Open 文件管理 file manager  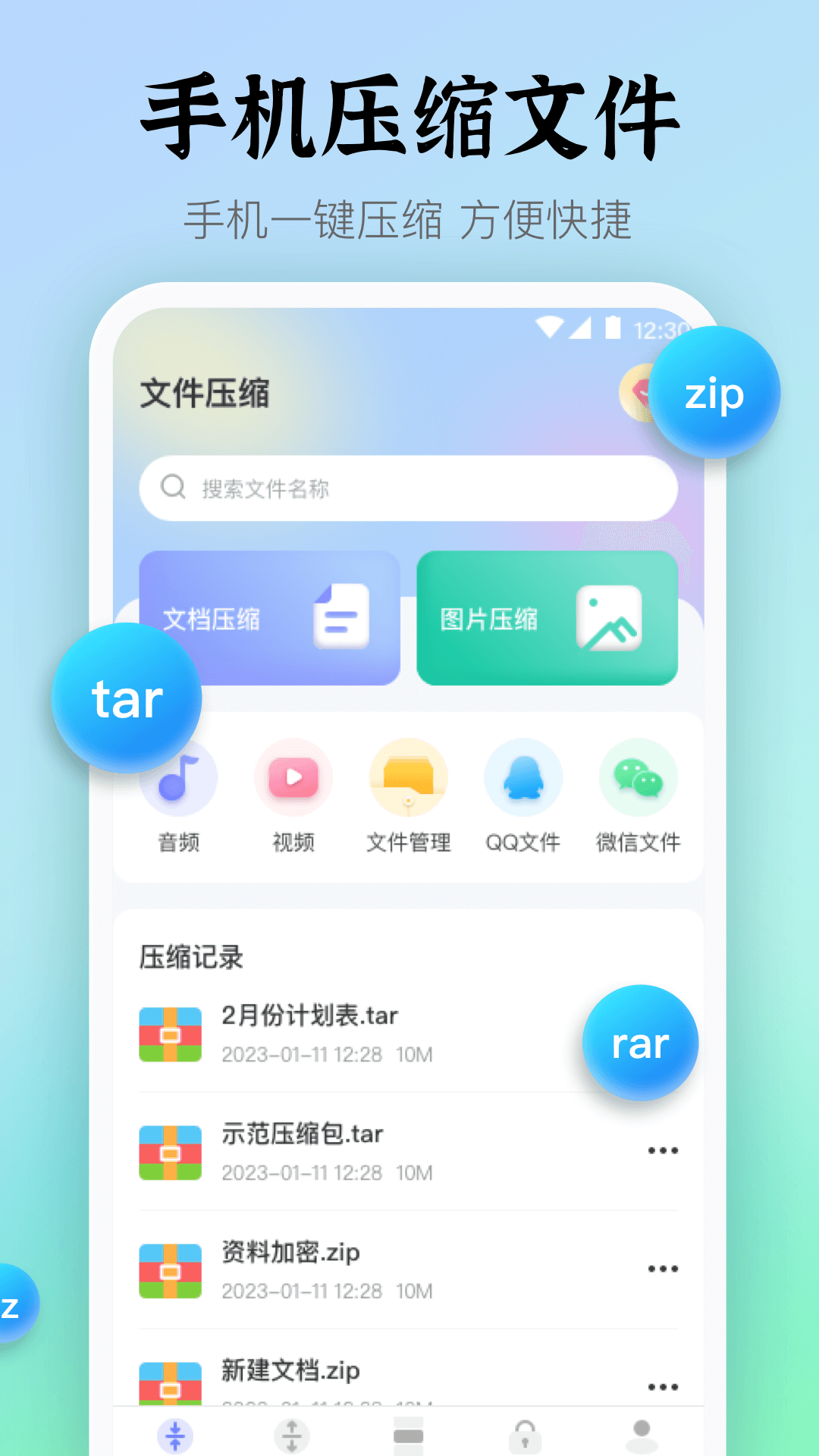408,778
